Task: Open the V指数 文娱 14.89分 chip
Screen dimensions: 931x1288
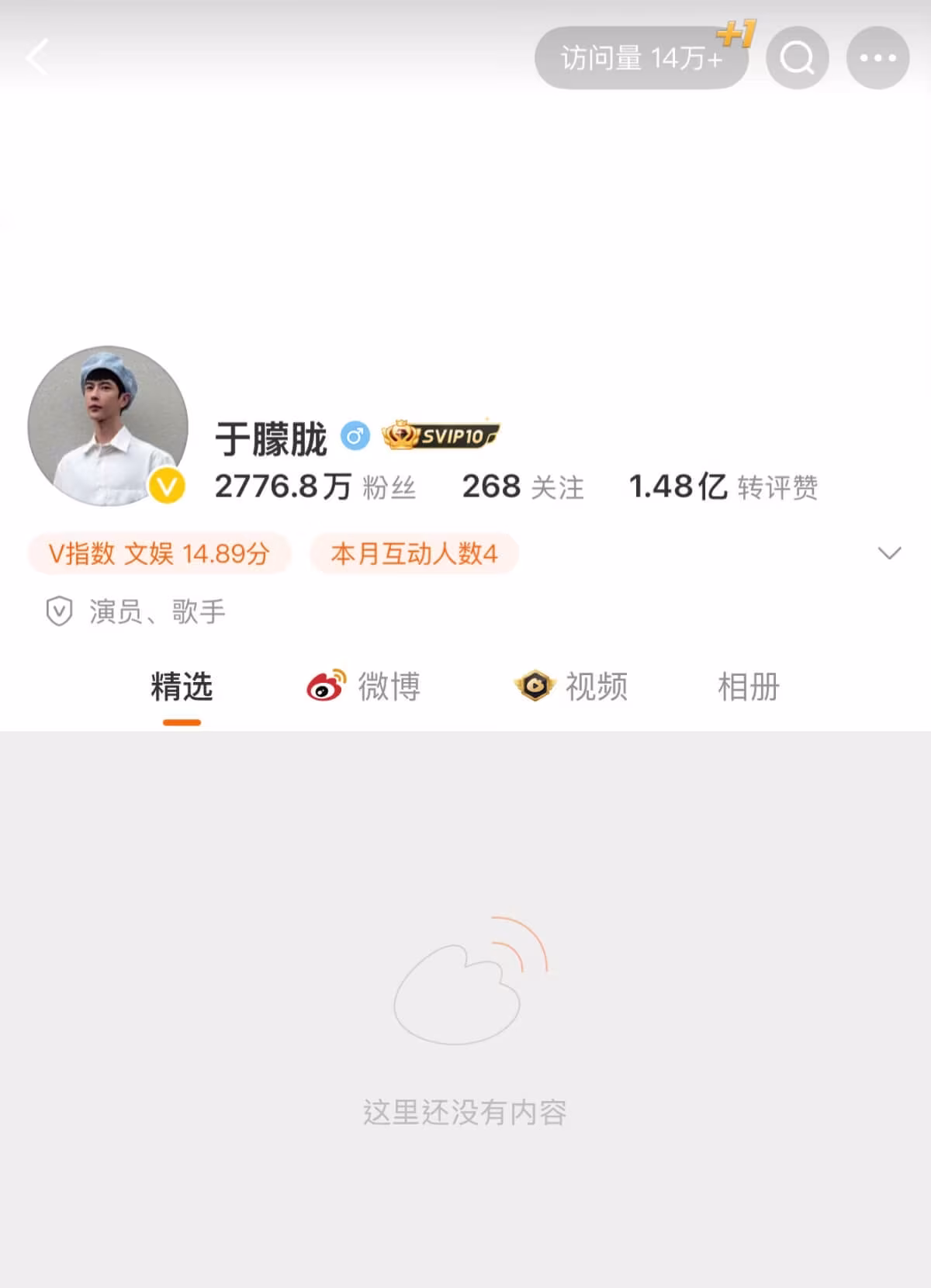Action: [159, 554]
